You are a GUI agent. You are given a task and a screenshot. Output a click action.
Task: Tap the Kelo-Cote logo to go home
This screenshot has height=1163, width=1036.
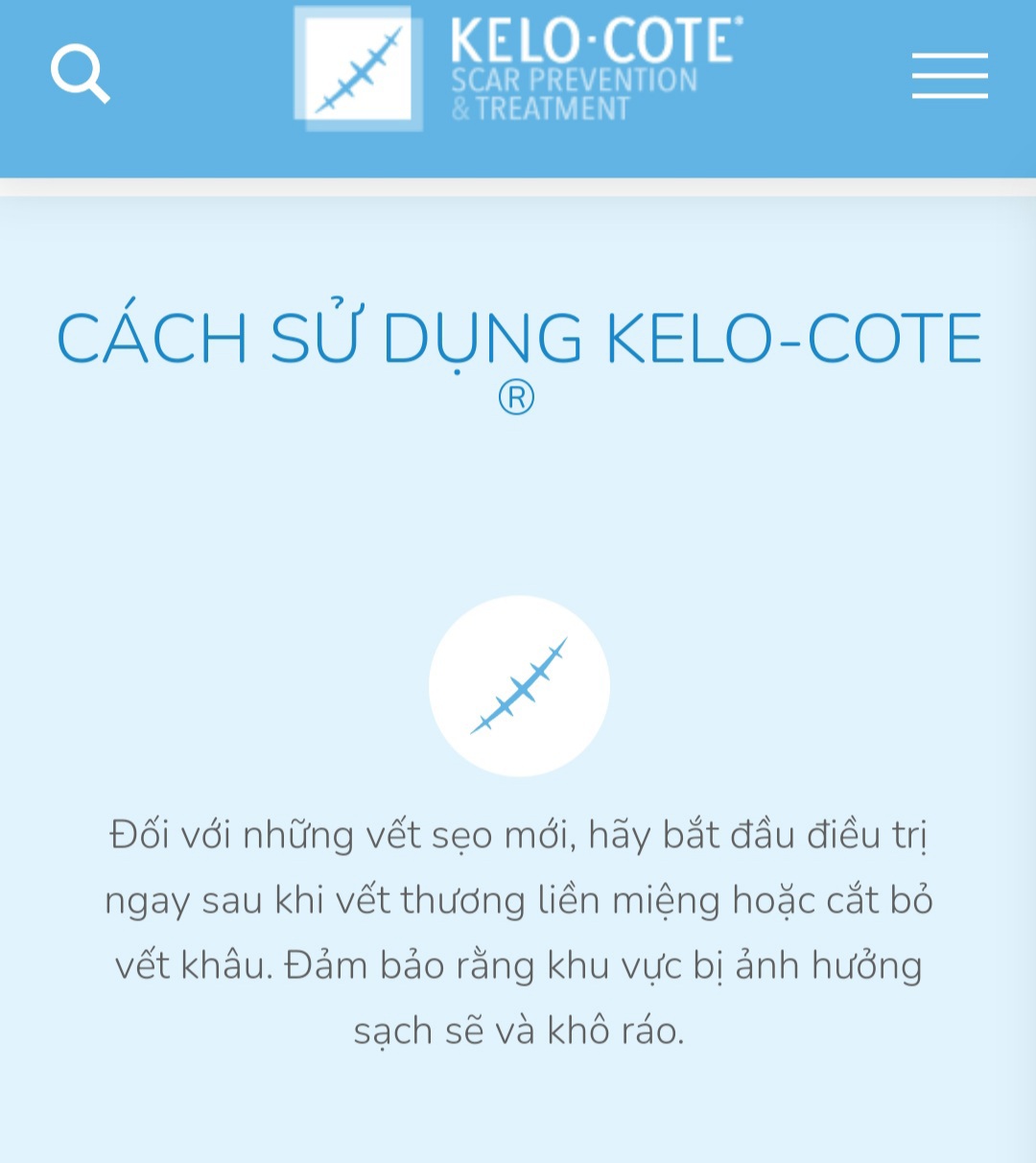[518, 69]
